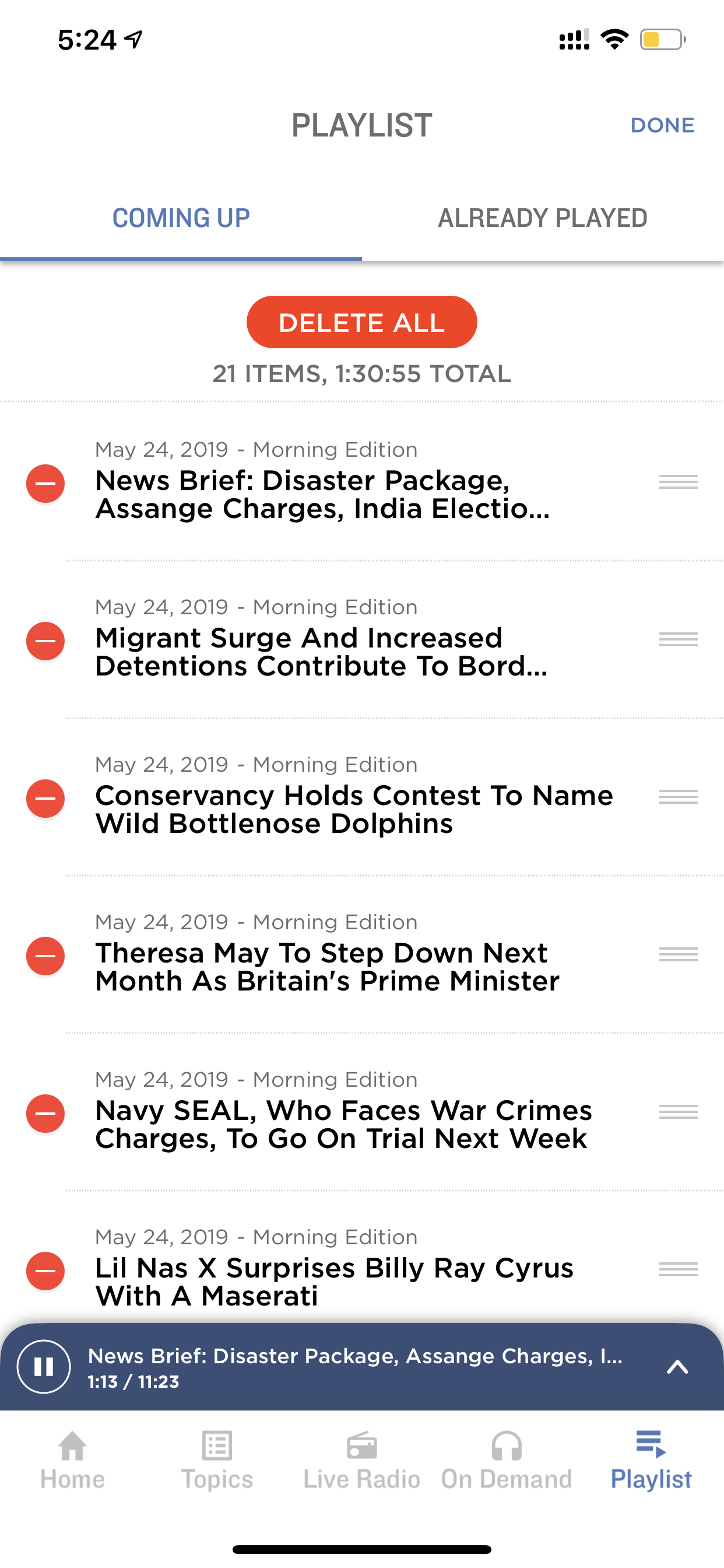Remove the News Brief: Disaster Package story
Image resolution: width=724 pixels, height=1568 pixels.
coord(45,484)
